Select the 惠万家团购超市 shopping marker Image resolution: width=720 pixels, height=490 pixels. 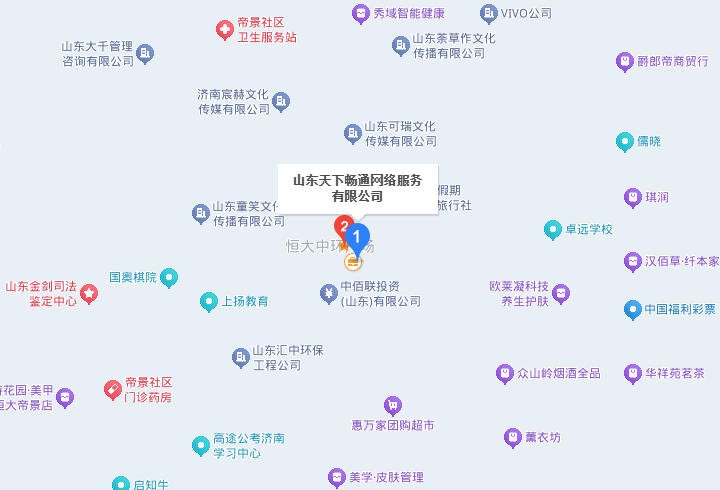[393, 406]
